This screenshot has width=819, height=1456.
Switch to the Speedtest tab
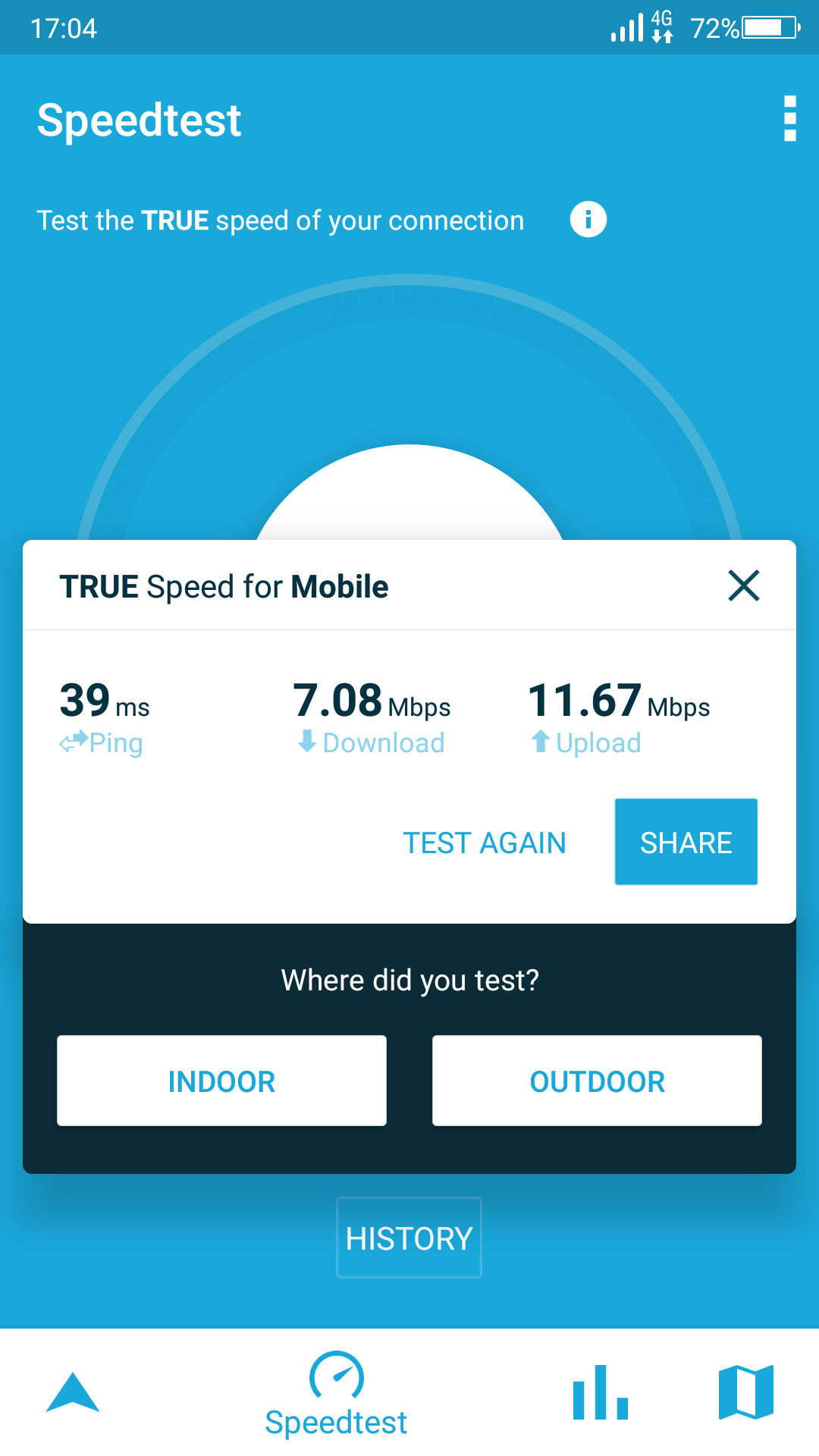click(336, 1394)
